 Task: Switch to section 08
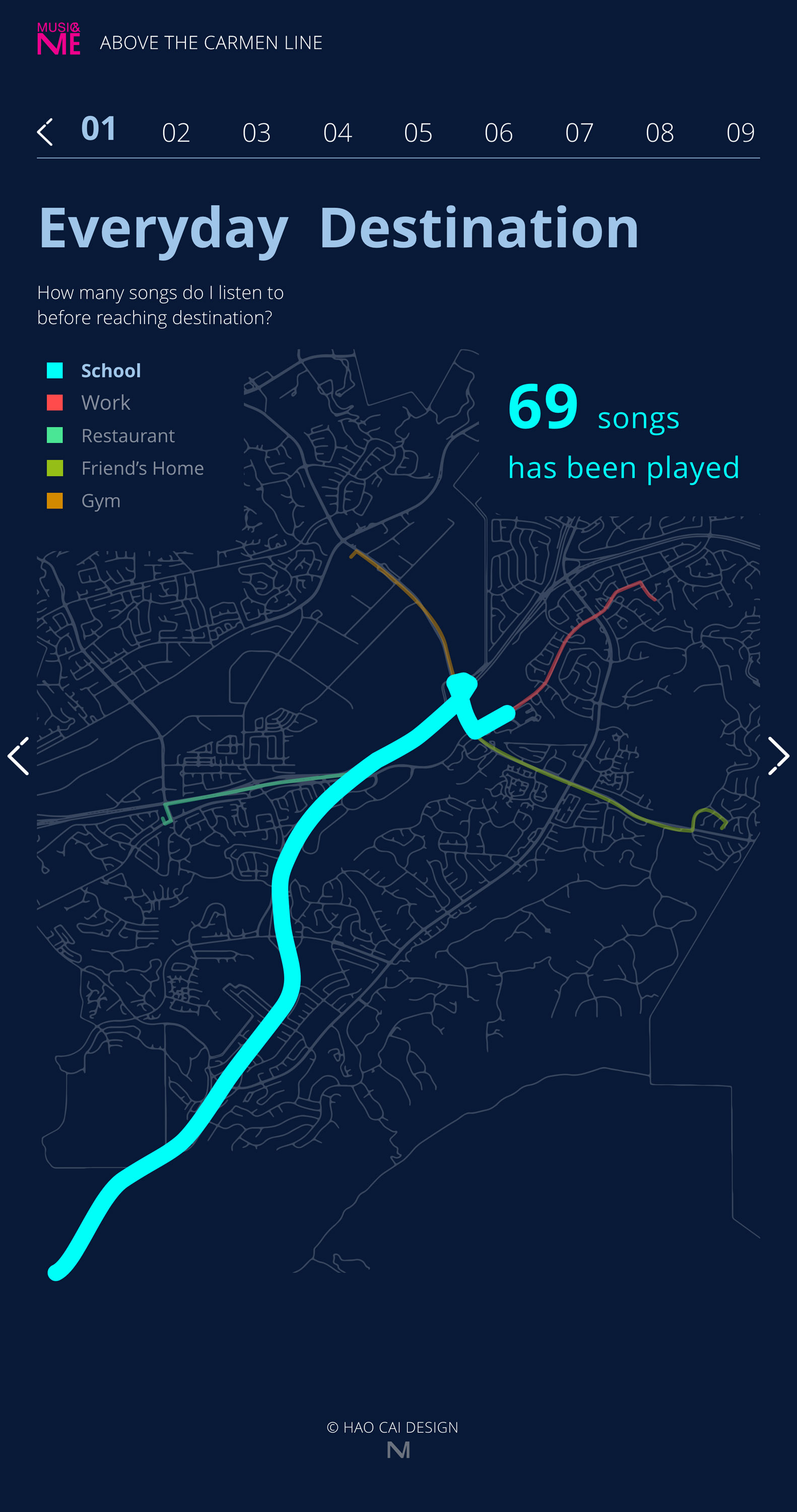[659, 133]
